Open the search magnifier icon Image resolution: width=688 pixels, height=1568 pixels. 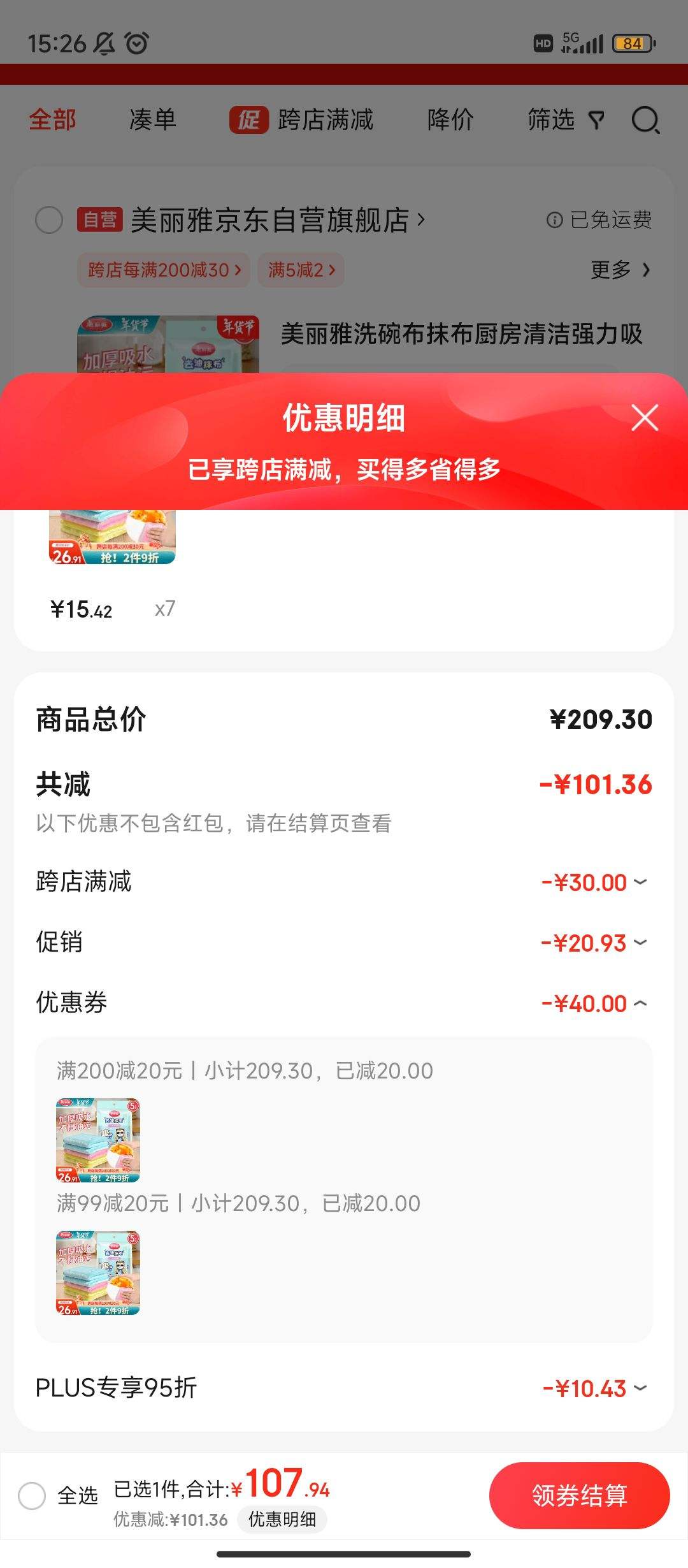click(x=645, y=120)
